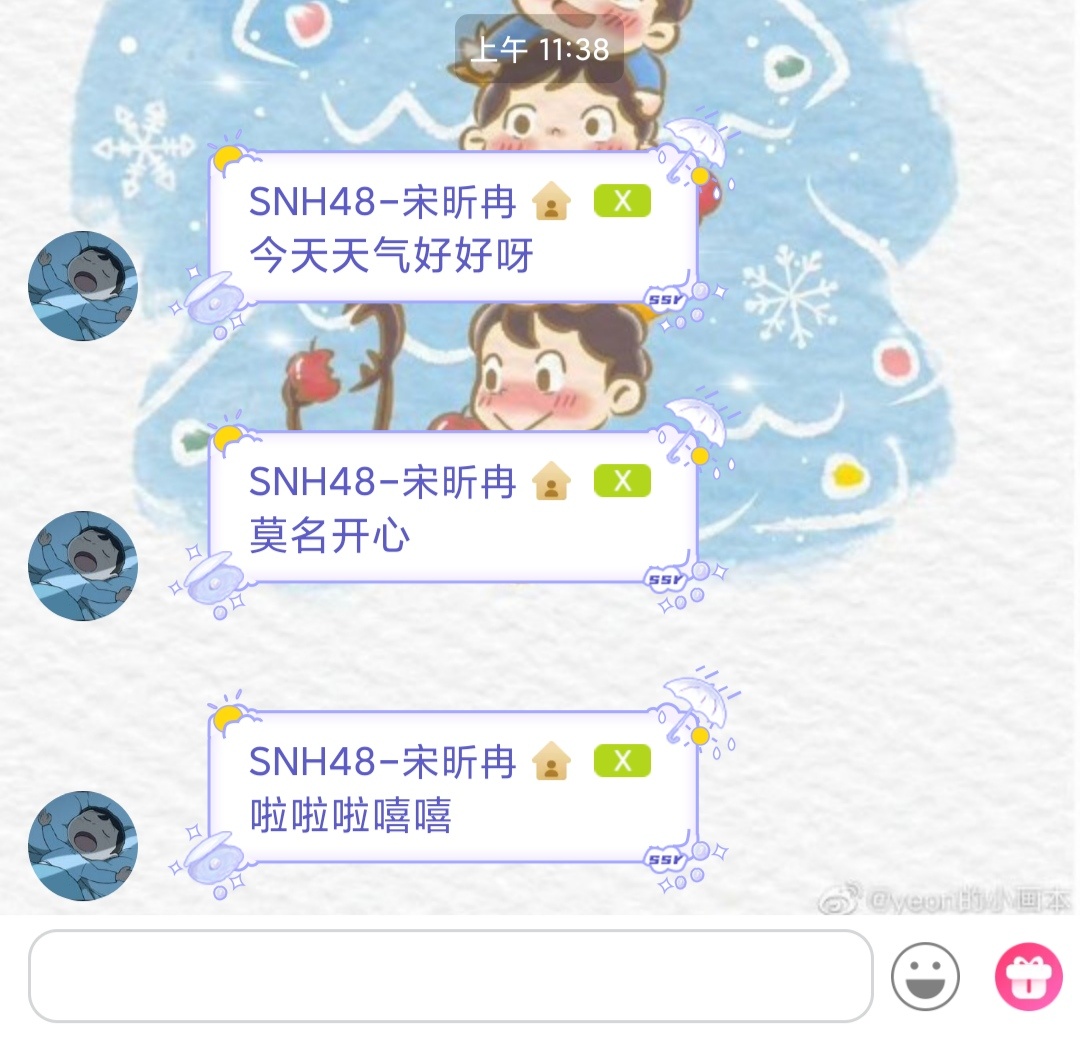Tap avatar beside 莫名开心 message
The width and height of the screenshot is (1080, 1037).
click(82, 566)
